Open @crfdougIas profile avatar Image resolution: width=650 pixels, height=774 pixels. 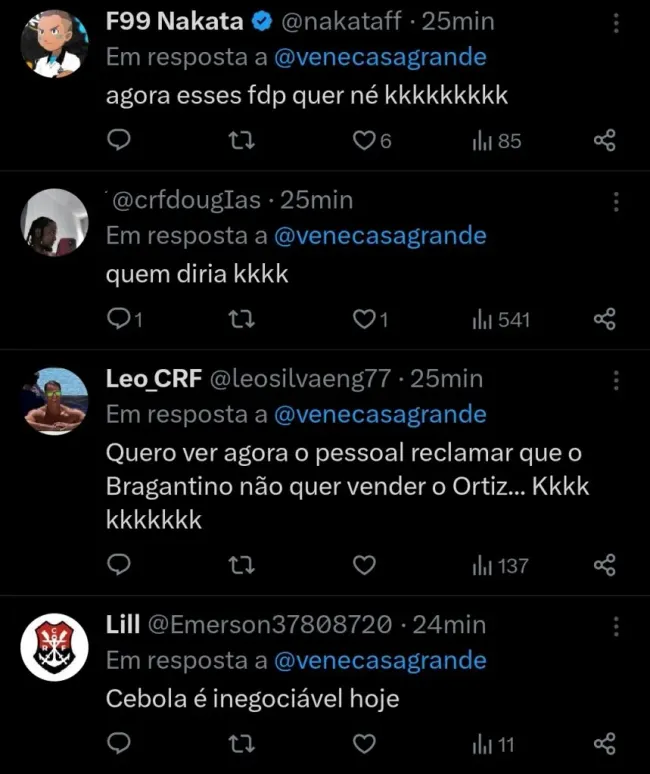point(55,222)
